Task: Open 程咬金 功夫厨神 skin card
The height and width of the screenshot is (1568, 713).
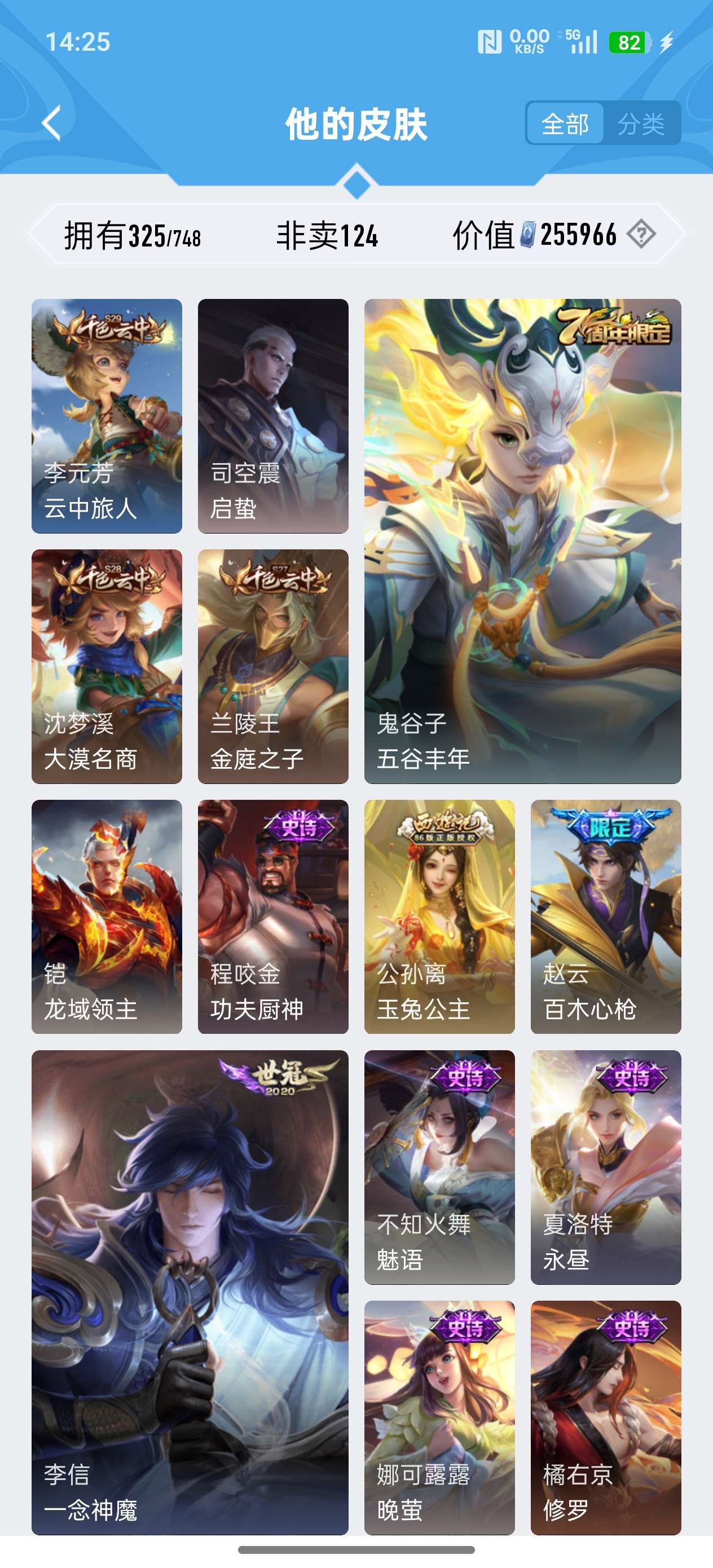Action: [x=273, y=916]
